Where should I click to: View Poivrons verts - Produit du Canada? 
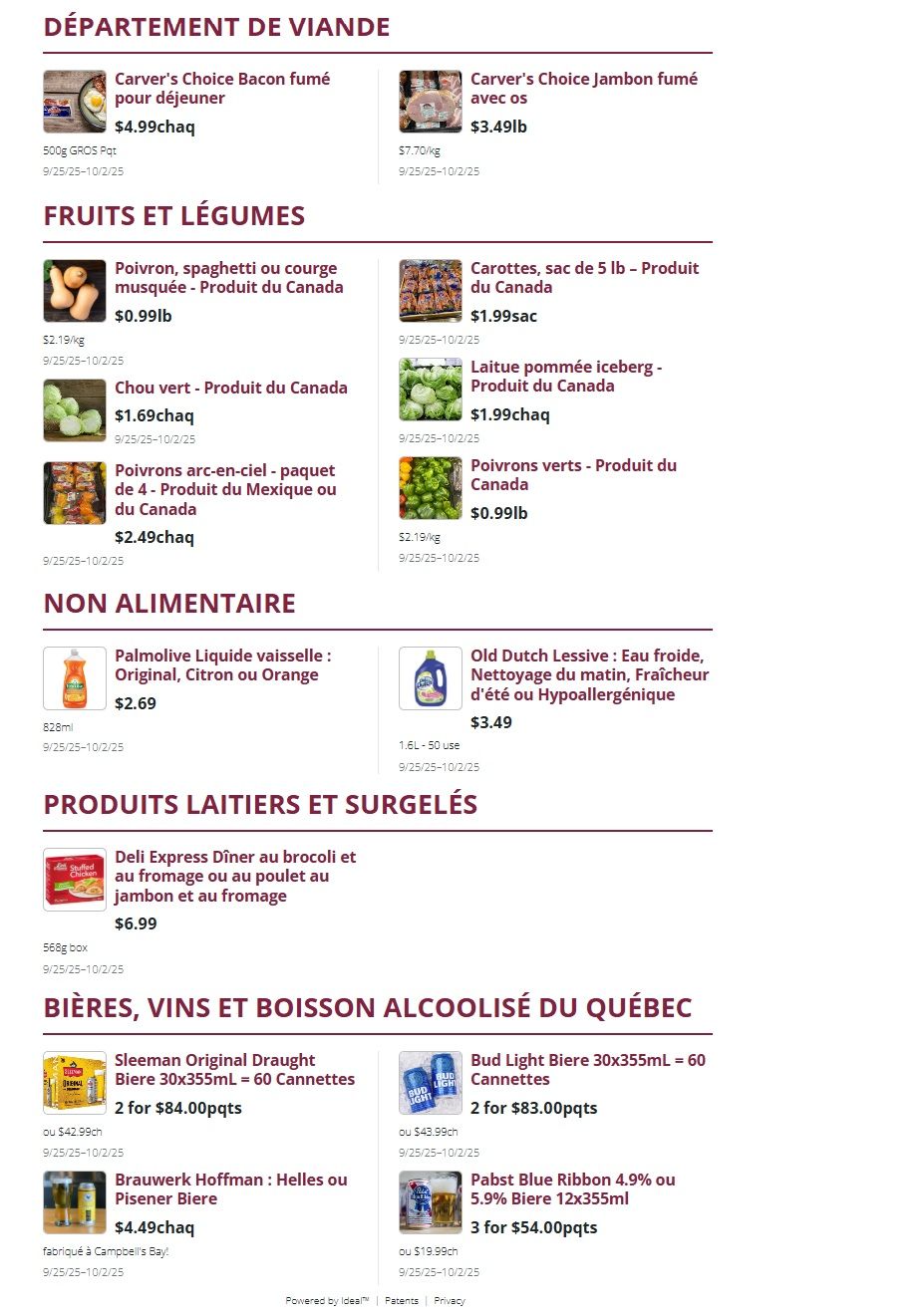(573, 475)
